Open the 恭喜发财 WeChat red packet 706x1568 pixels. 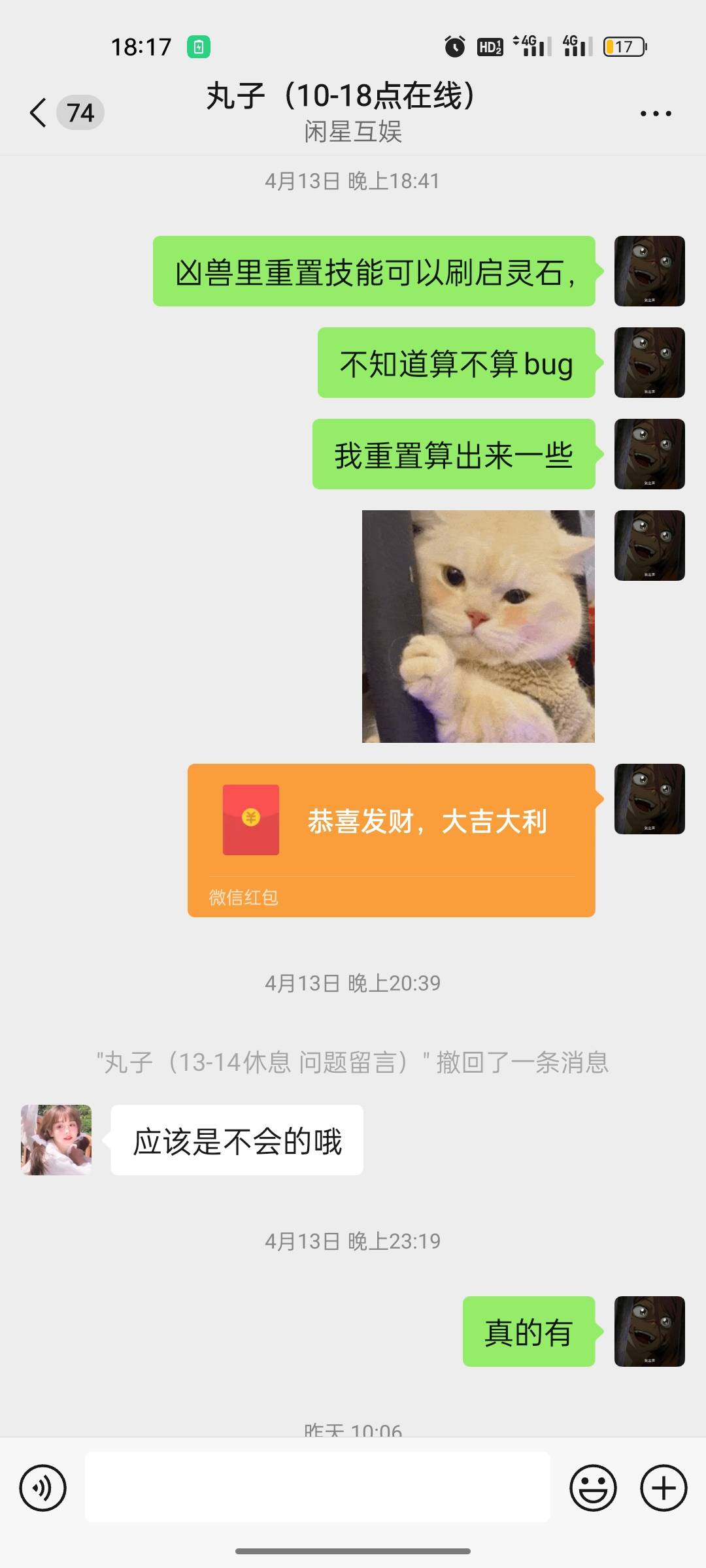tap(391, 839)
